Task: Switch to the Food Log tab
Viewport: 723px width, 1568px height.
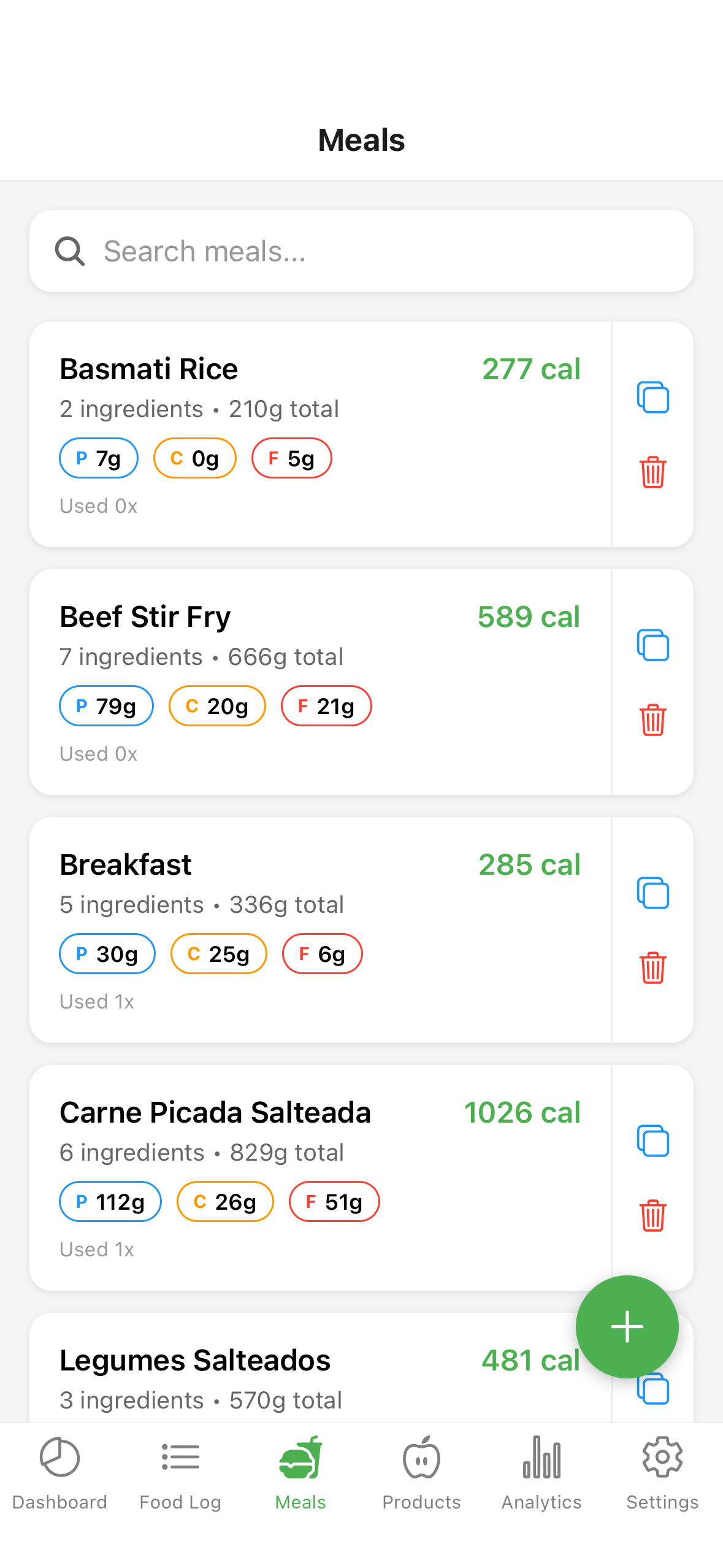Action: (180, 1472)
